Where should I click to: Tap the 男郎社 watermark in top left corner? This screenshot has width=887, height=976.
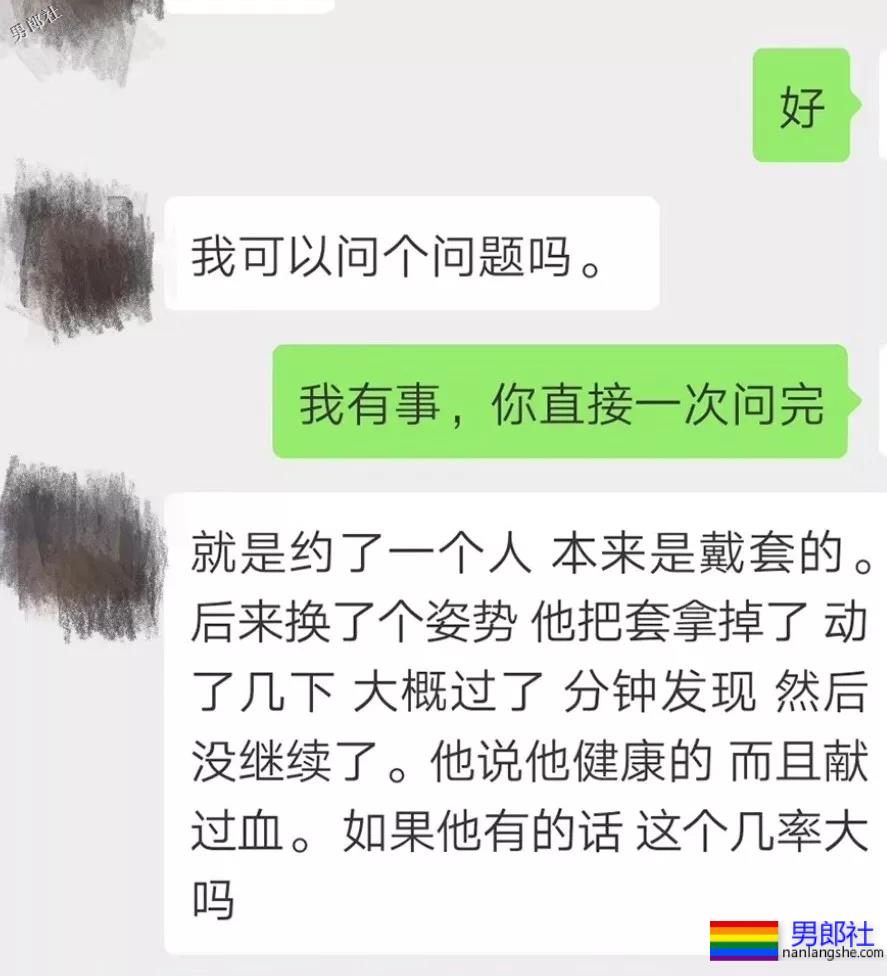(x=35, y=25)
